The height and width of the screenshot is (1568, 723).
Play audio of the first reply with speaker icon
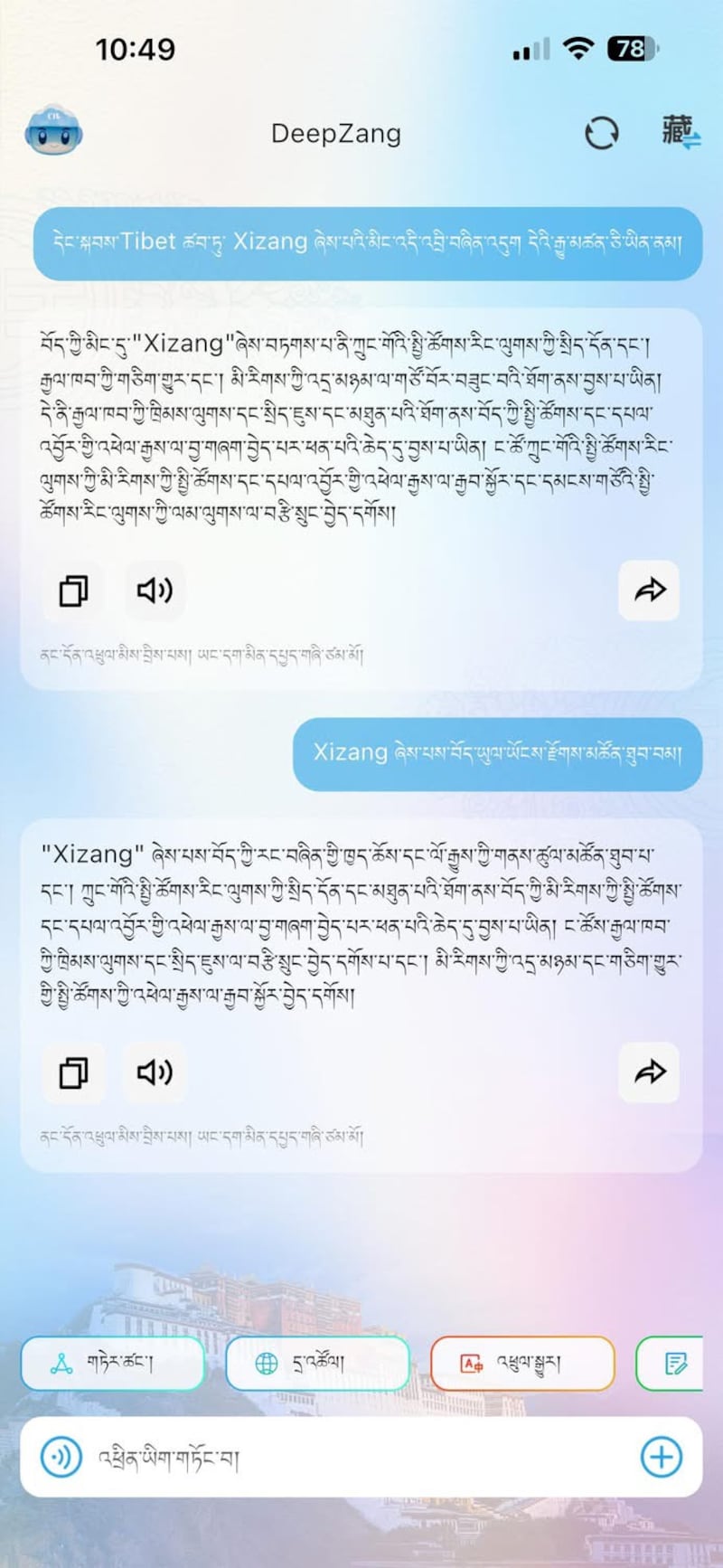[155, 590]
